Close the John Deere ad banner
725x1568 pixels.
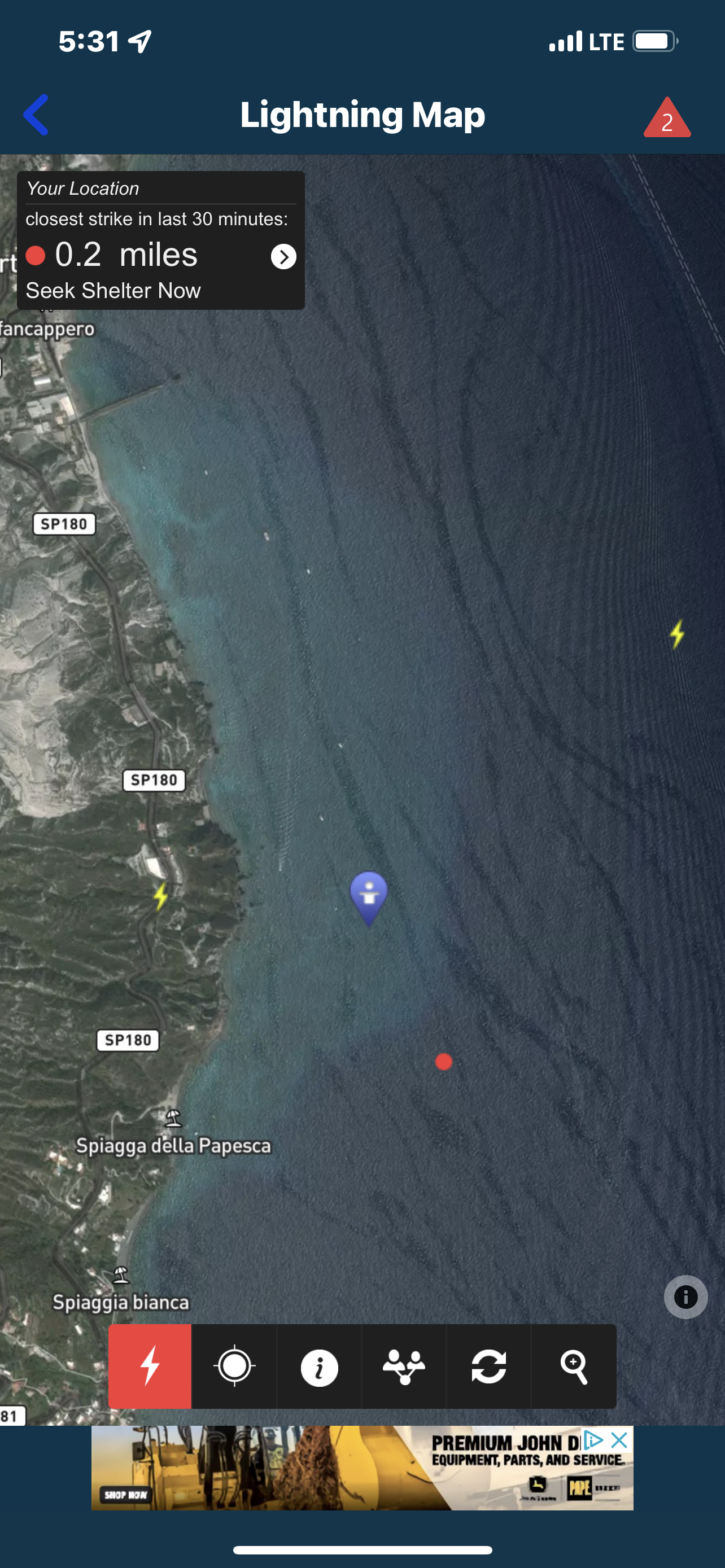pos(619,1440)
